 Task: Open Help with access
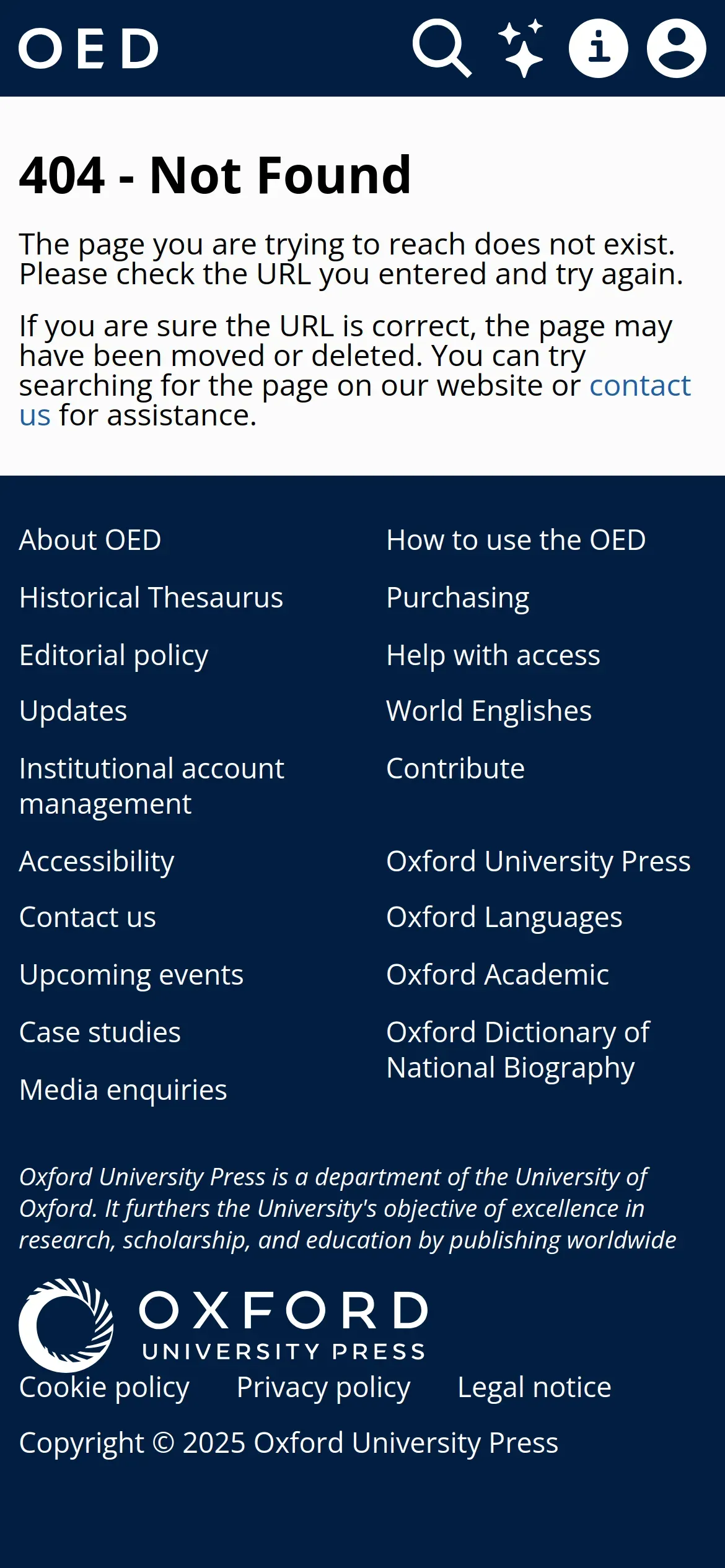click(x=493, y=655)
